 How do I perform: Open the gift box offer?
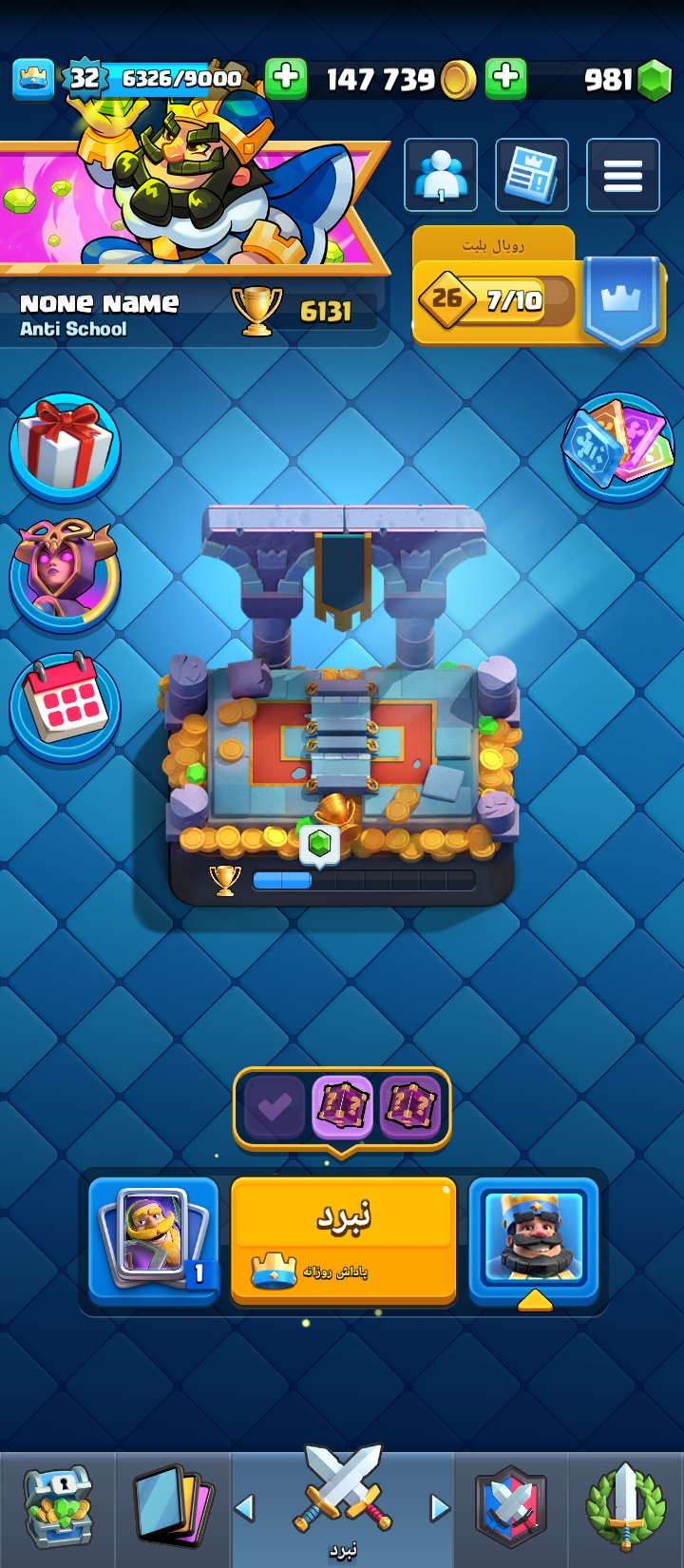click(x=65, y=447)
